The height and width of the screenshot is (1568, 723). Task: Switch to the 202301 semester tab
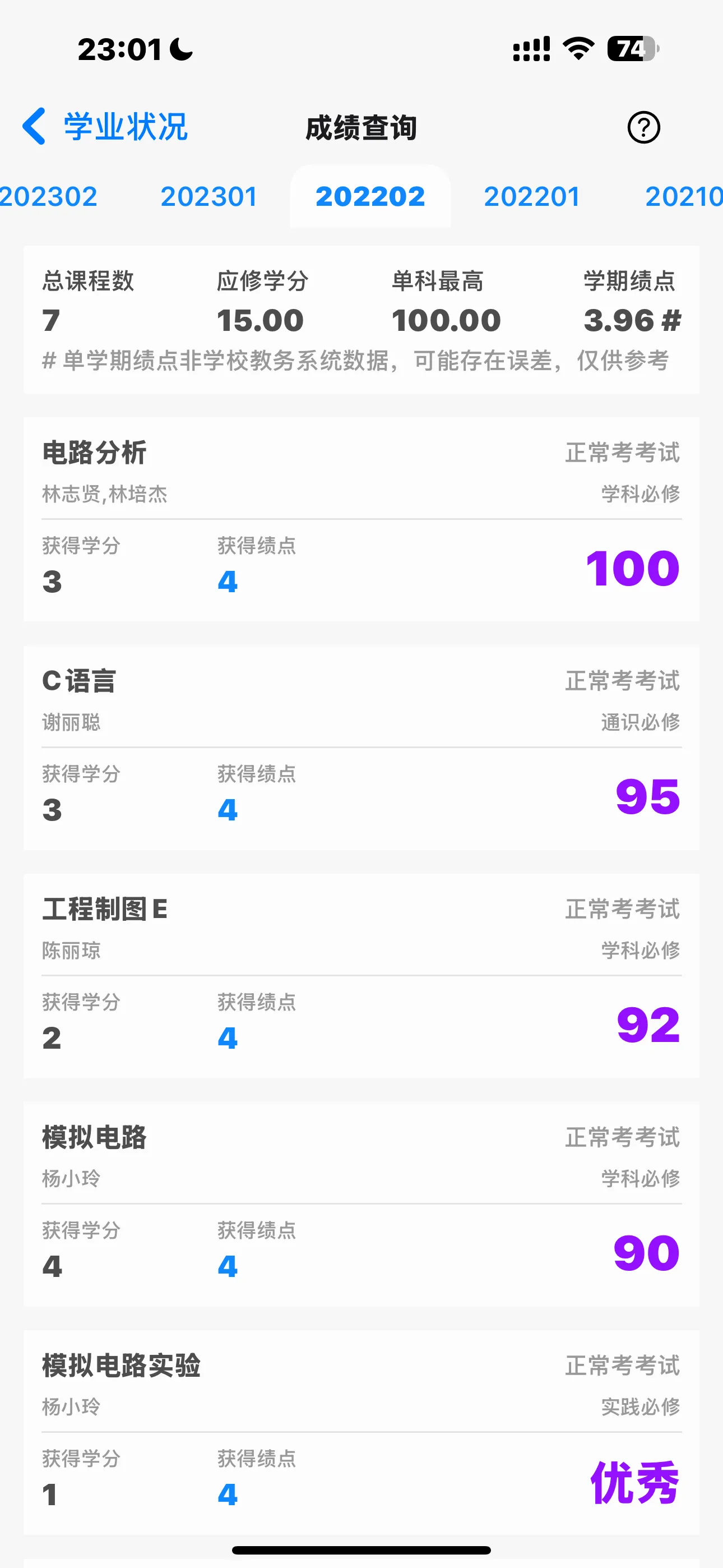[208, 197]
